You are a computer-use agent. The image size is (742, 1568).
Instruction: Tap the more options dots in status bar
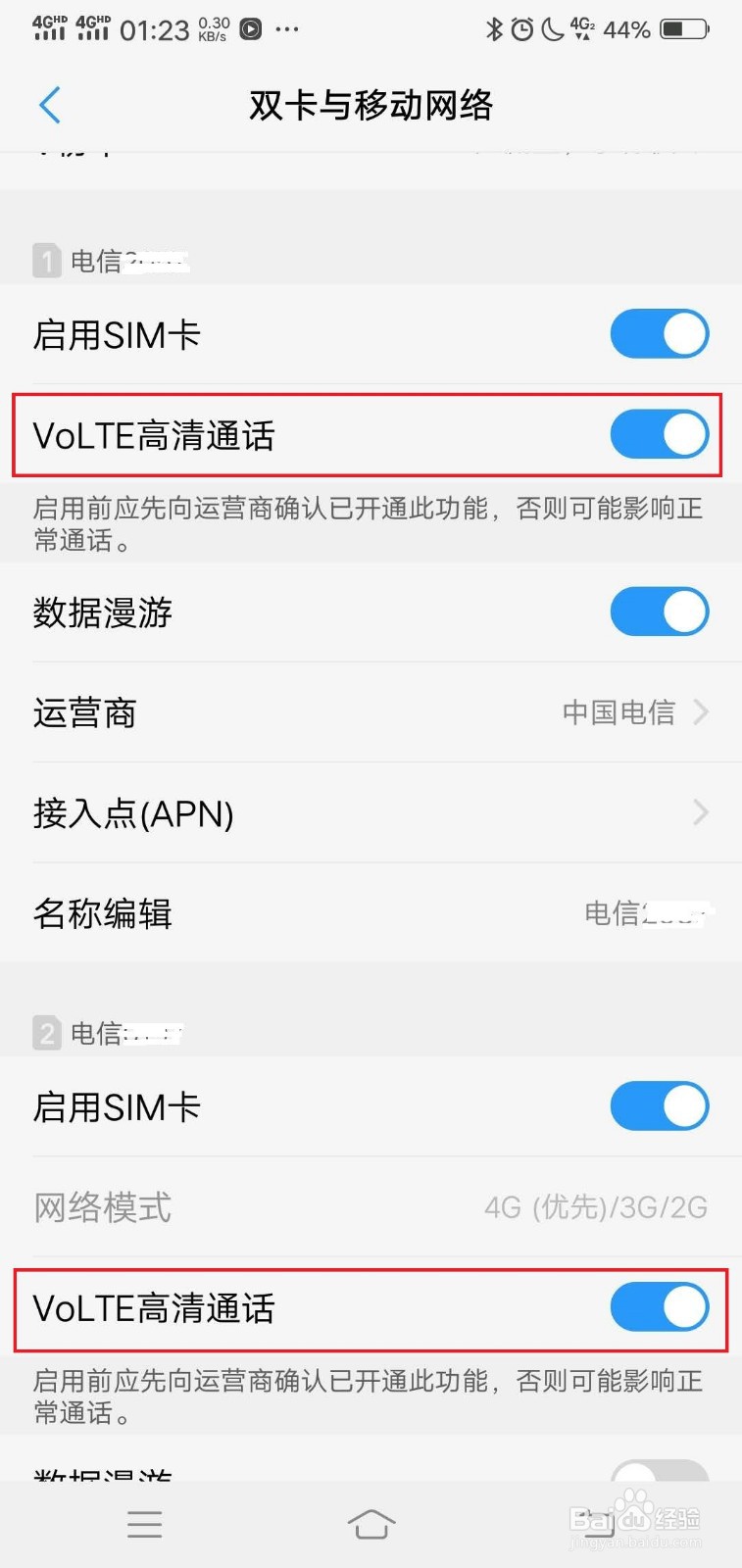[x=287, y=29]
